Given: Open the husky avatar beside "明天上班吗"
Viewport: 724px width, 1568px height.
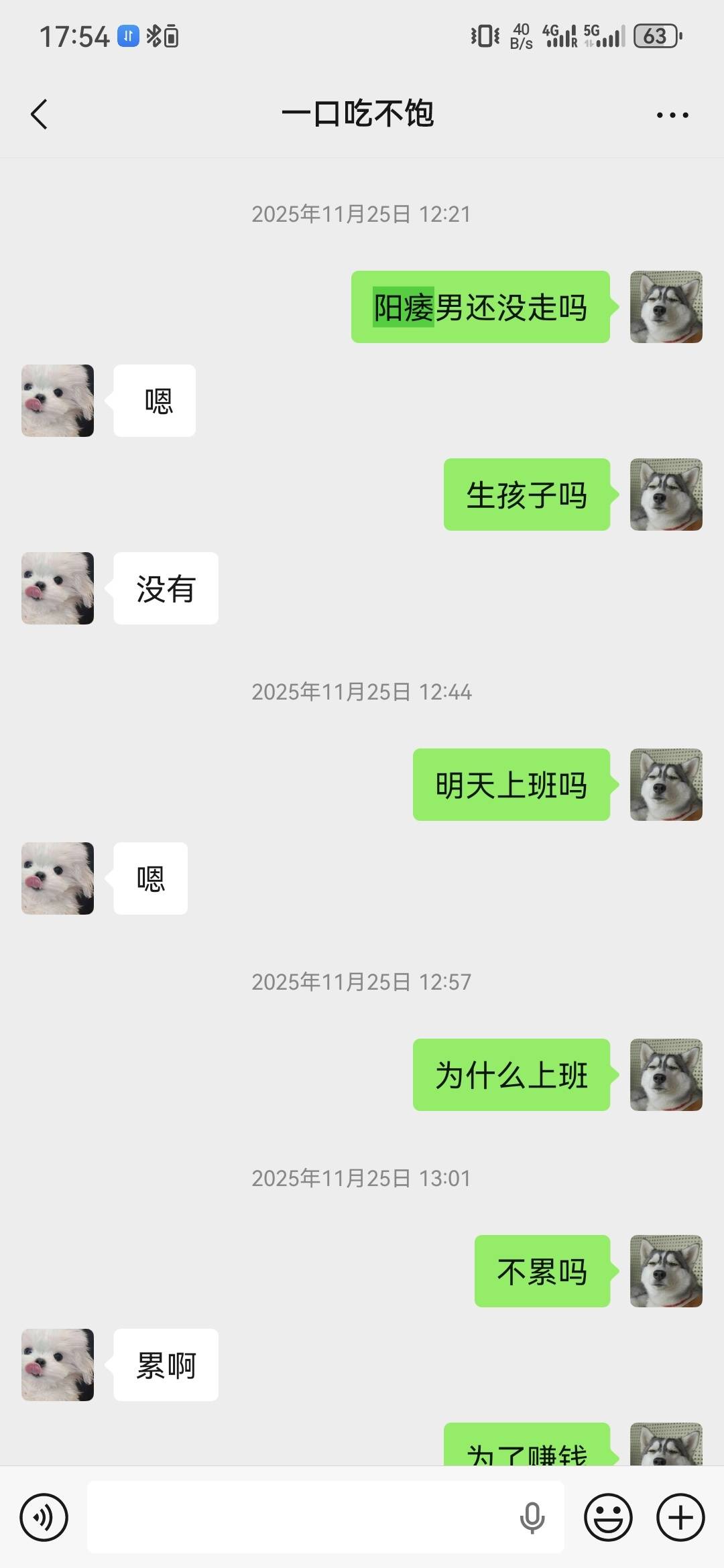Looking at the screenshot, I should coord(666,785).
